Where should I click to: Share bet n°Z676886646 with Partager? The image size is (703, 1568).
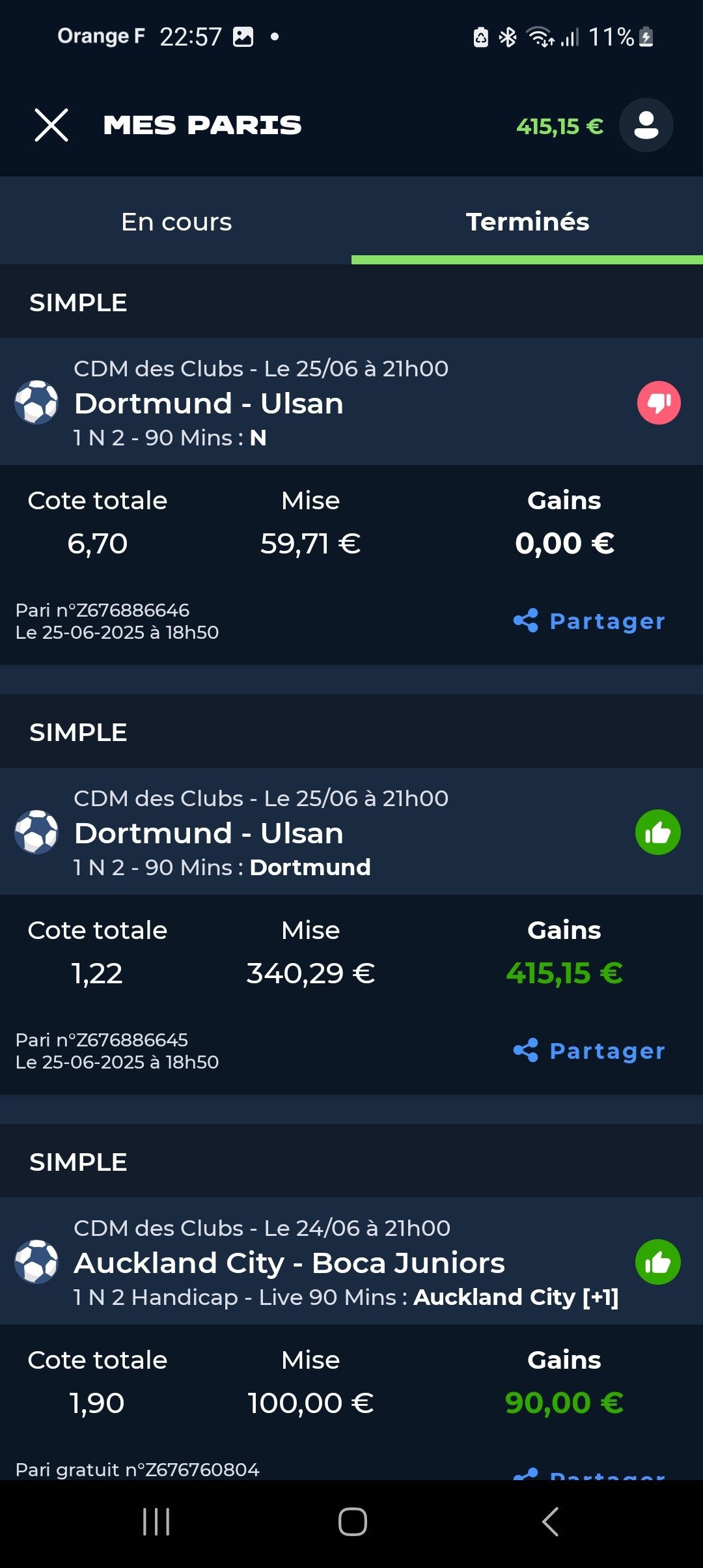pyautogui.click(x=590, y=621)
